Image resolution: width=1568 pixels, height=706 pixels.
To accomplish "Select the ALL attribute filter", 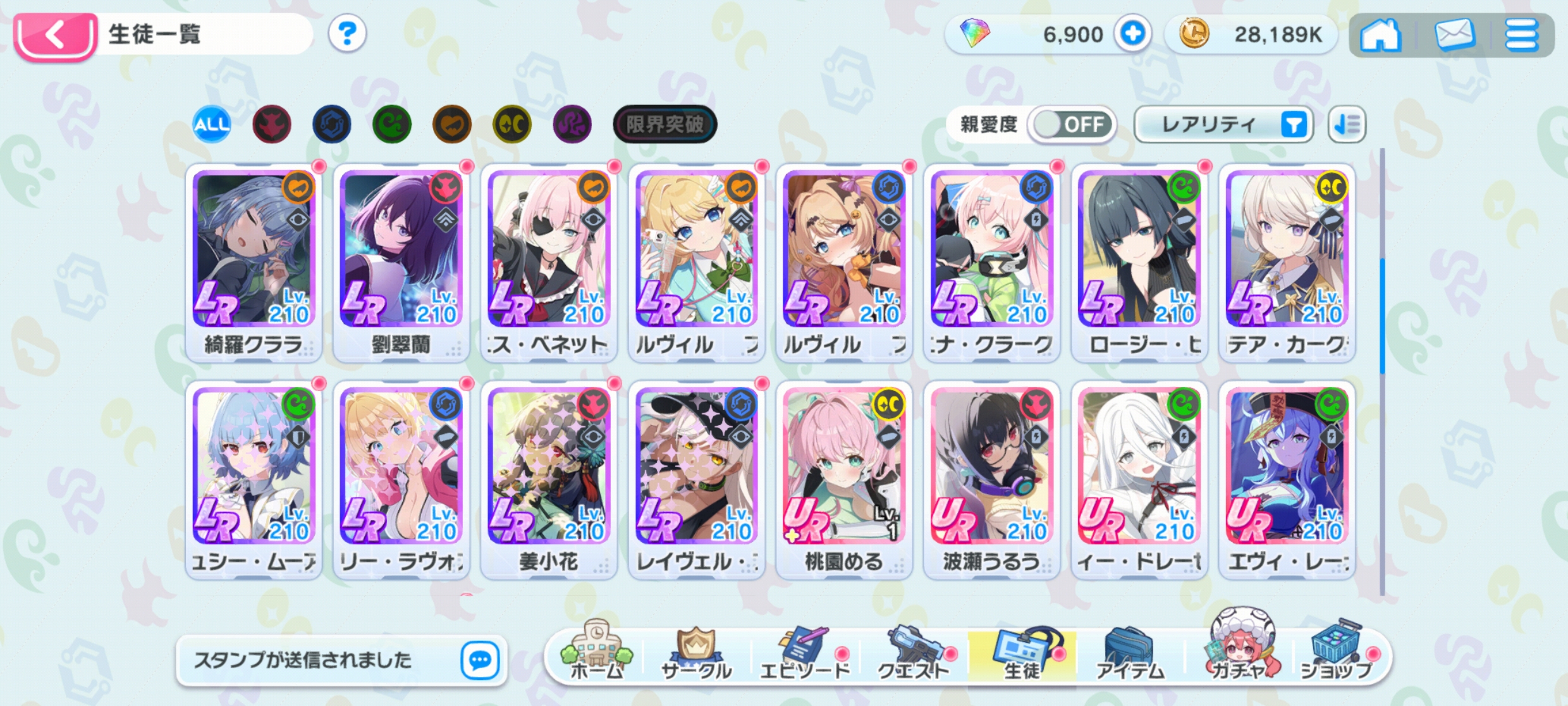I will click(x=212, y=124).
